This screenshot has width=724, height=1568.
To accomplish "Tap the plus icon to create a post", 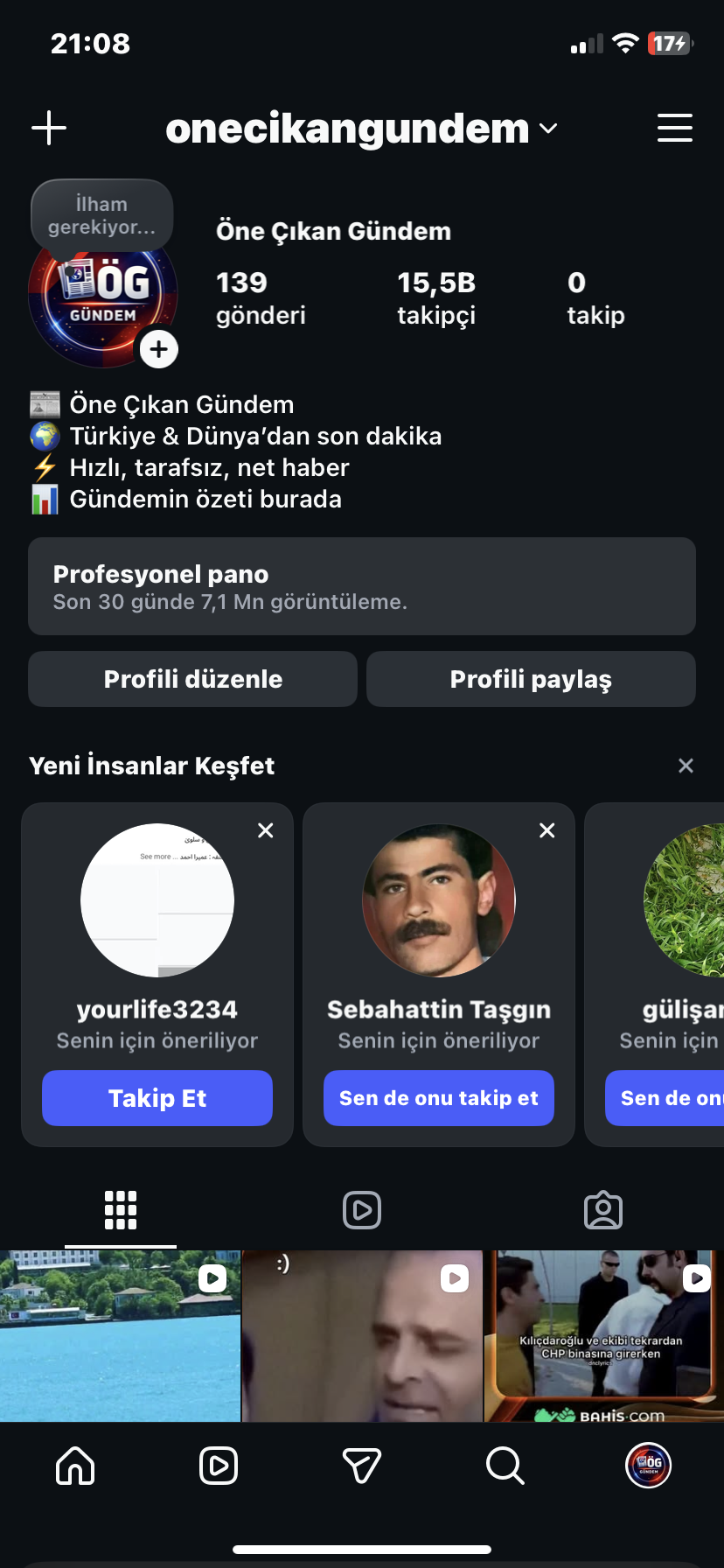I will (x=49, y=128).
